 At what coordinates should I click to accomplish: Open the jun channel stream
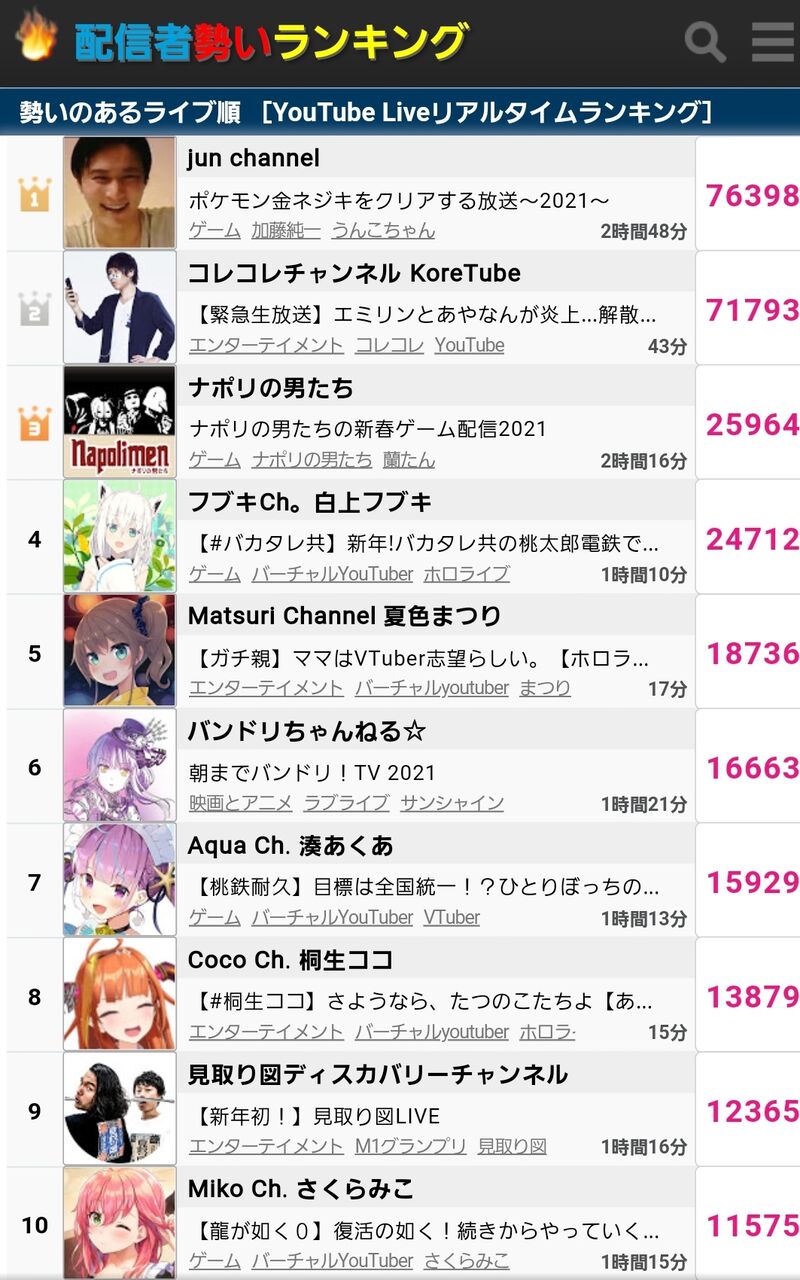(254, 158)
